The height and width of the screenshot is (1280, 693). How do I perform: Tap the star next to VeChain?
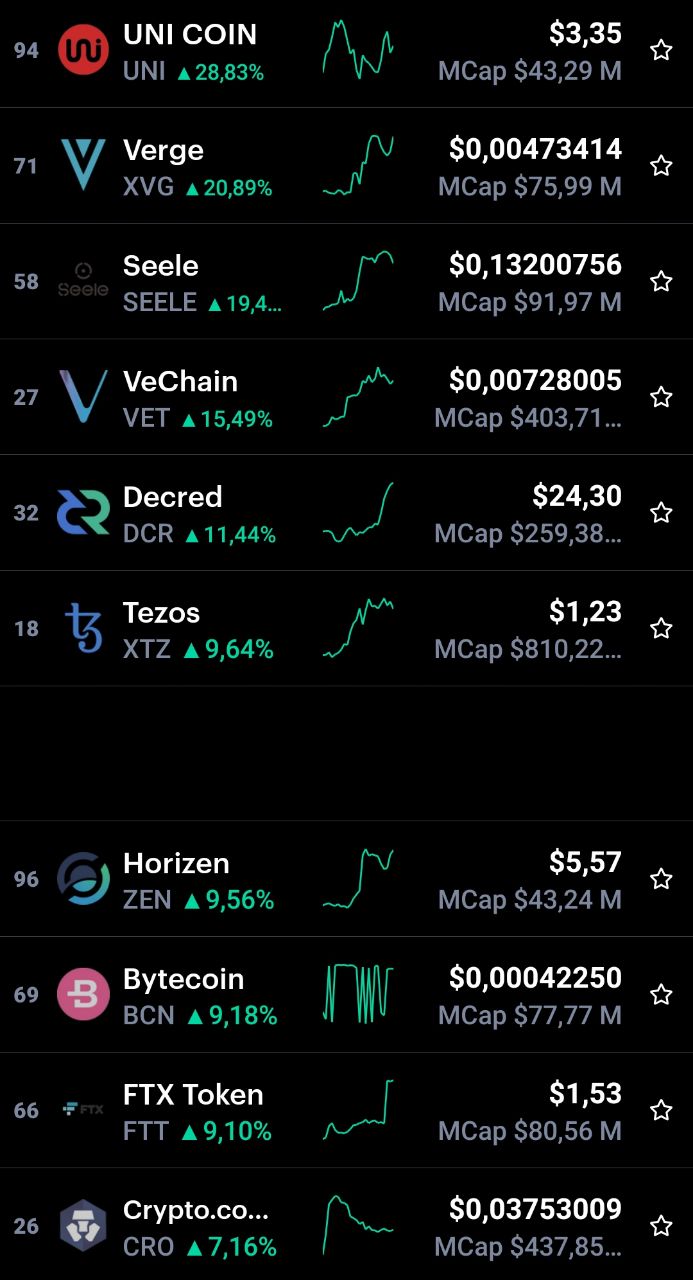pos(661,397)
